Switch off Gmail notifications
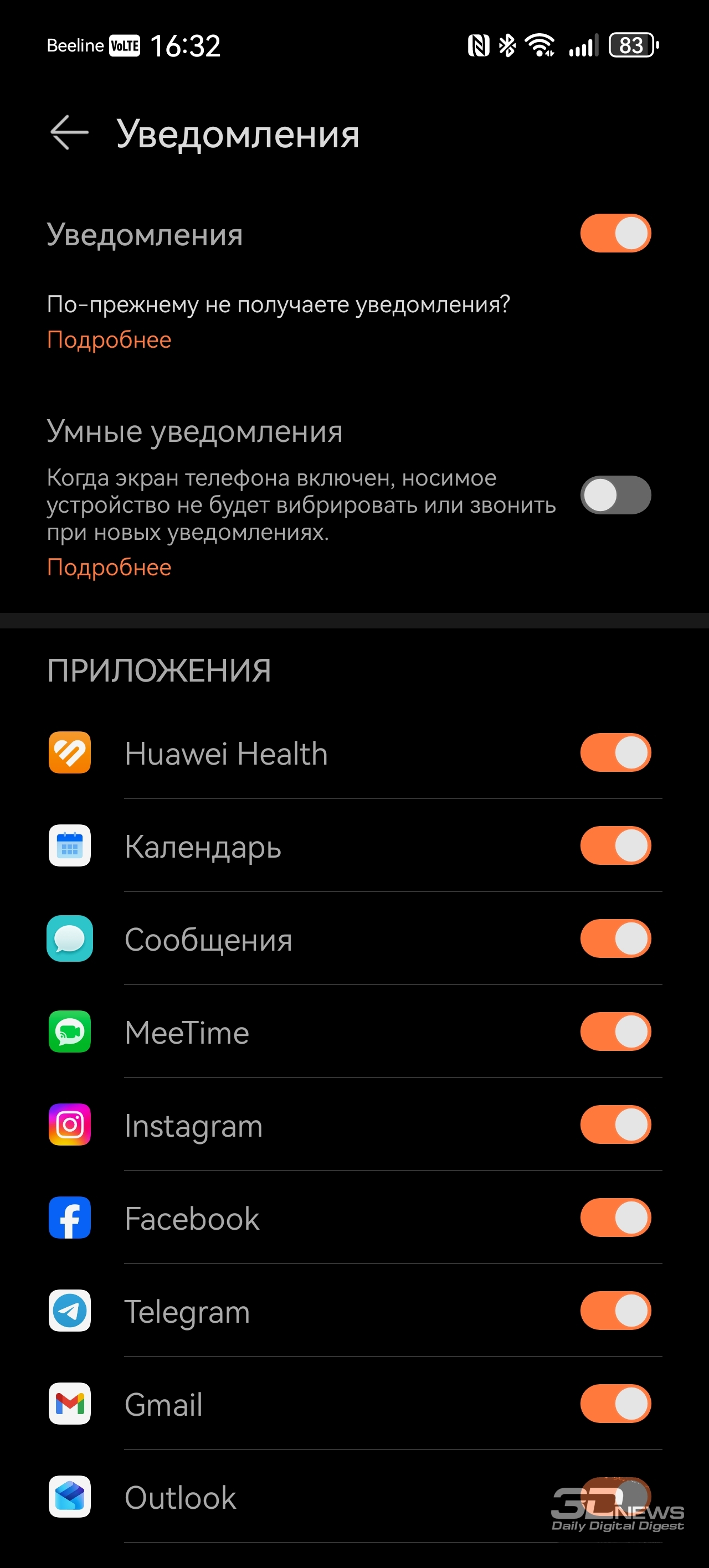This screenshot has width=709, height=1568. pyautogui.click(x=615, y=1404)
